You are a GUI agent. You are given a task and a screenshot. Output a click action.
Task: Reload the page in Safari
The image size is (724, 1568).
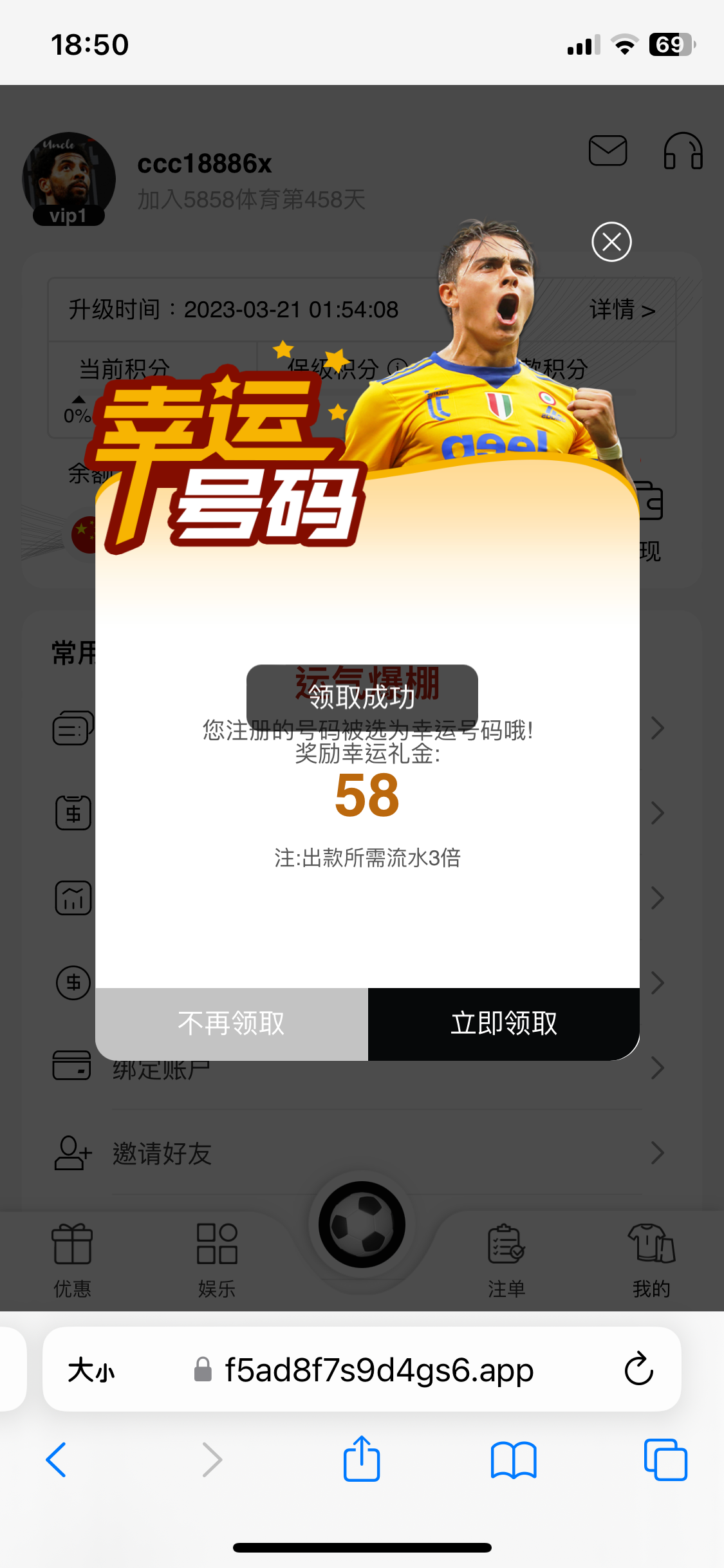(638, 1369)
